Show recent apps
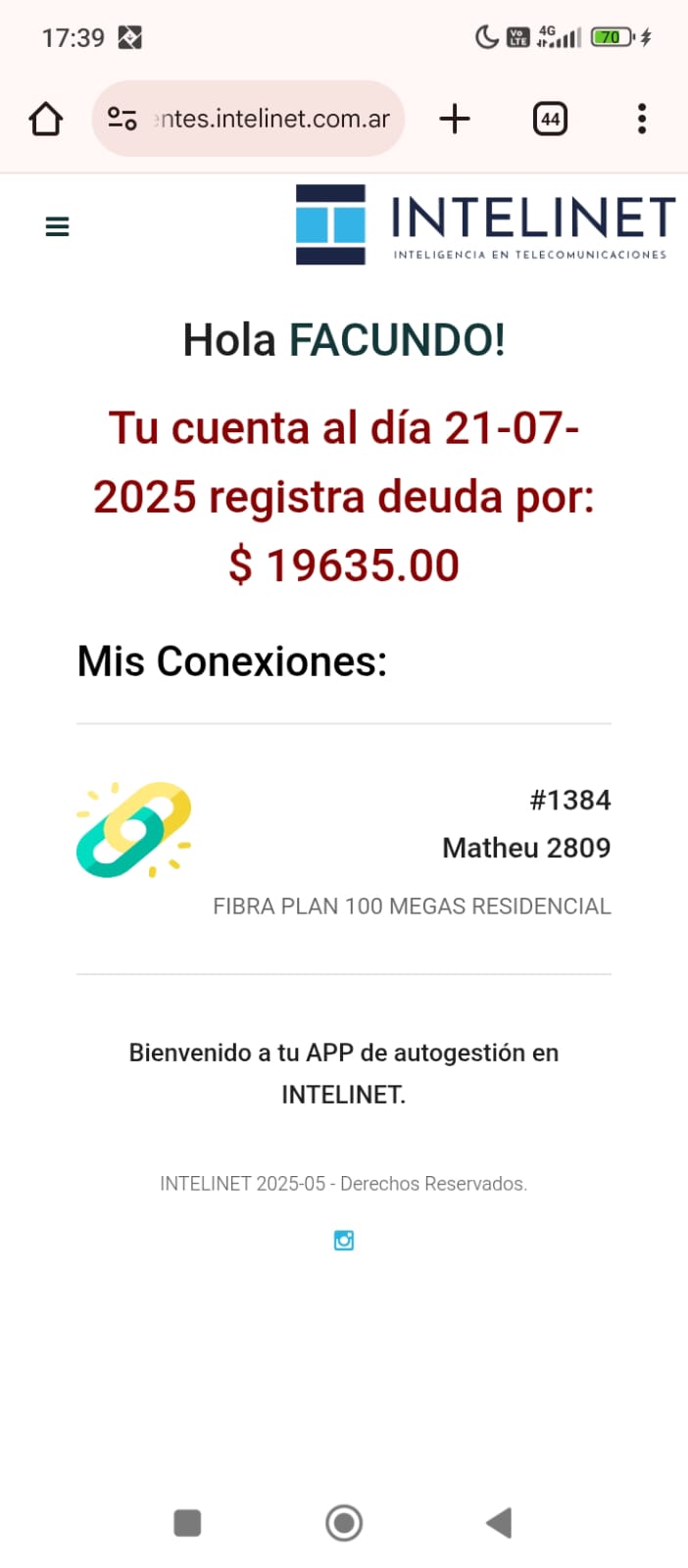The image size is (688, 1568). click(187, 1523)
